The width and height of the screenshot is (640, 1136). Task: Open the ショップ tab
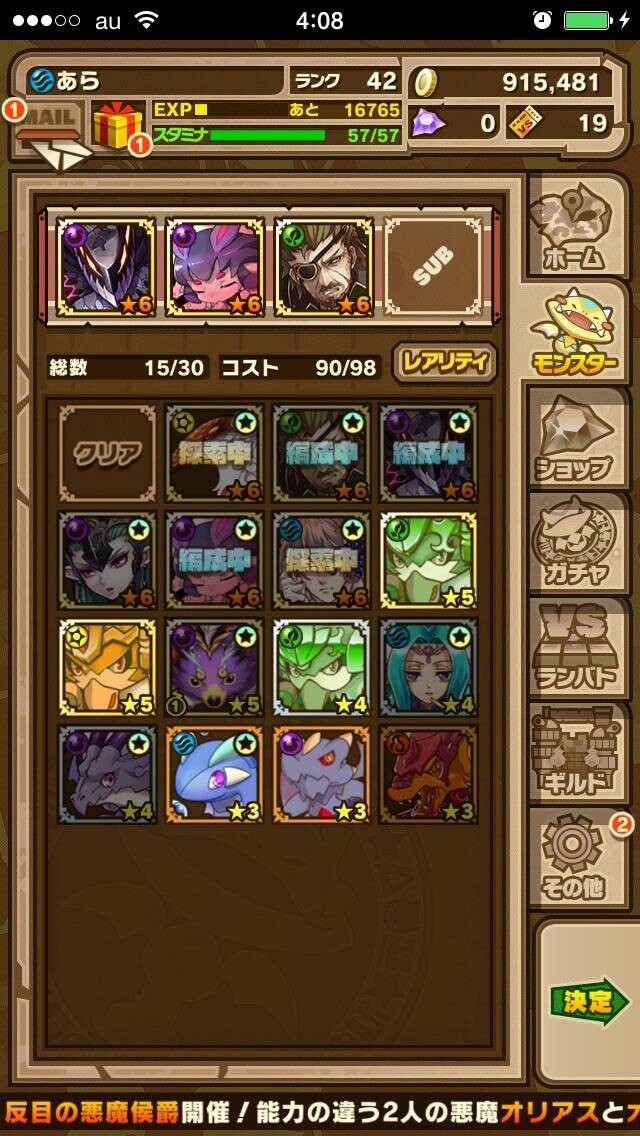(577, 437)
